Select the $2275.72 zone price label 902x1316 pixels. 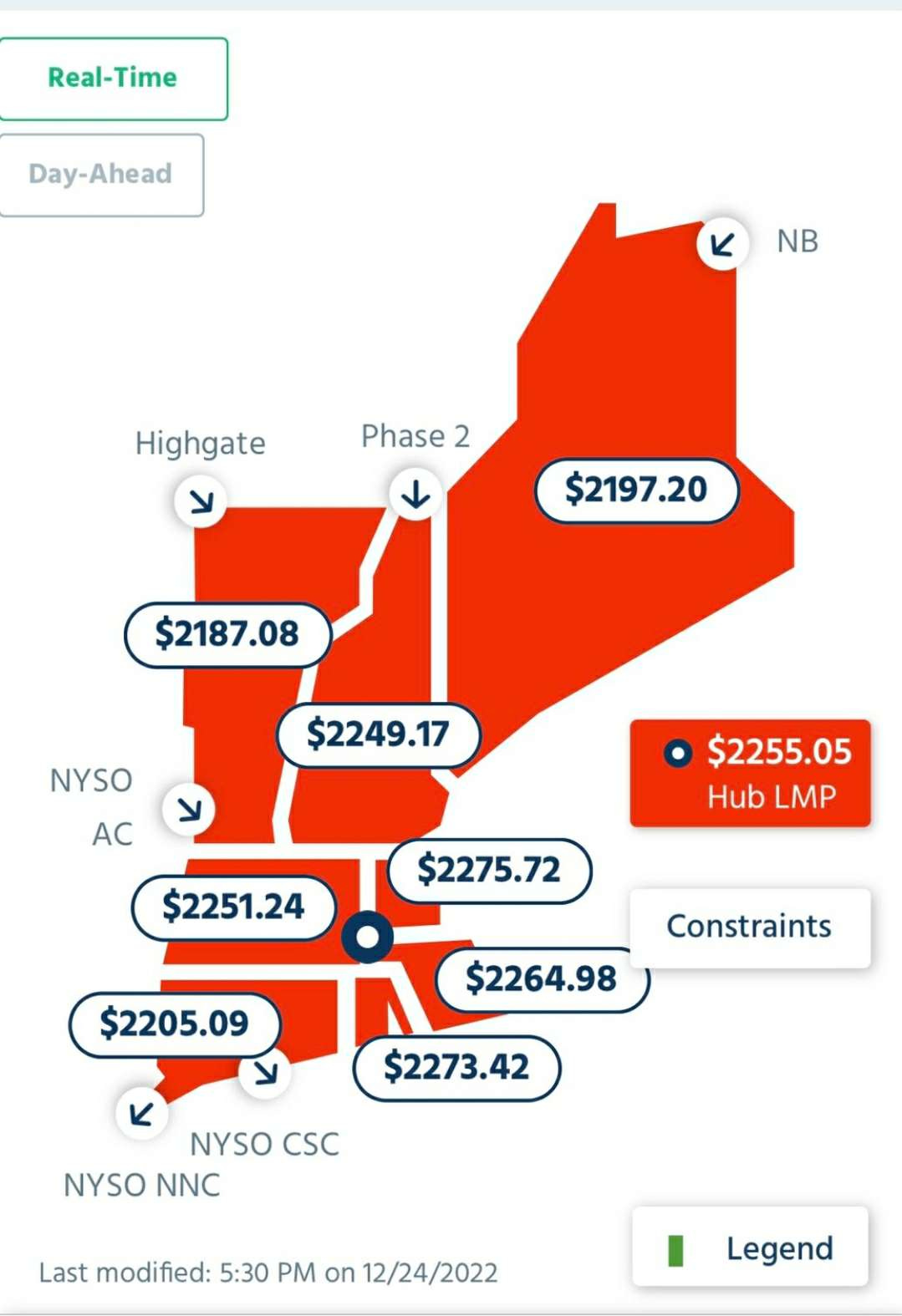point(489,870)
